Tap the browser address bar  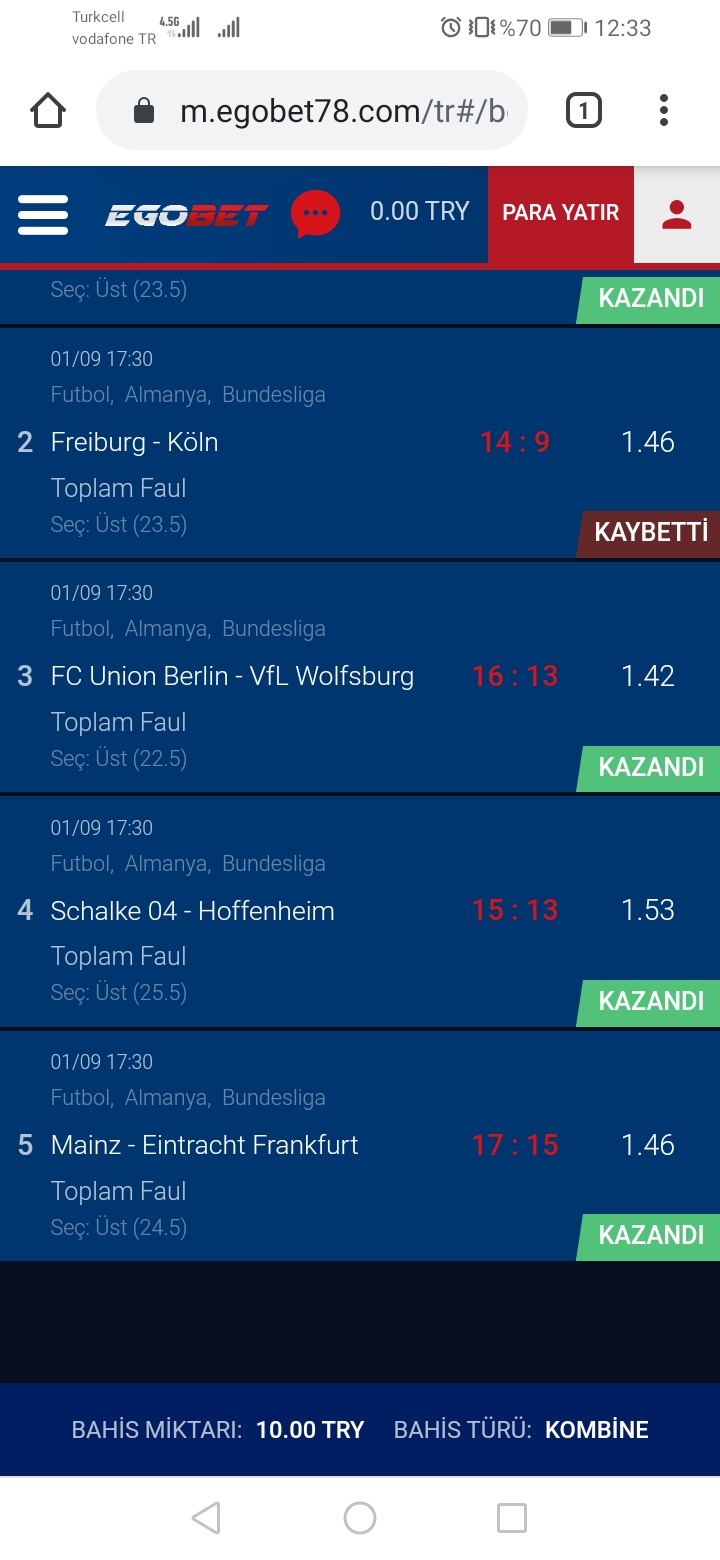pyautogui.click(x=311, y=110)
